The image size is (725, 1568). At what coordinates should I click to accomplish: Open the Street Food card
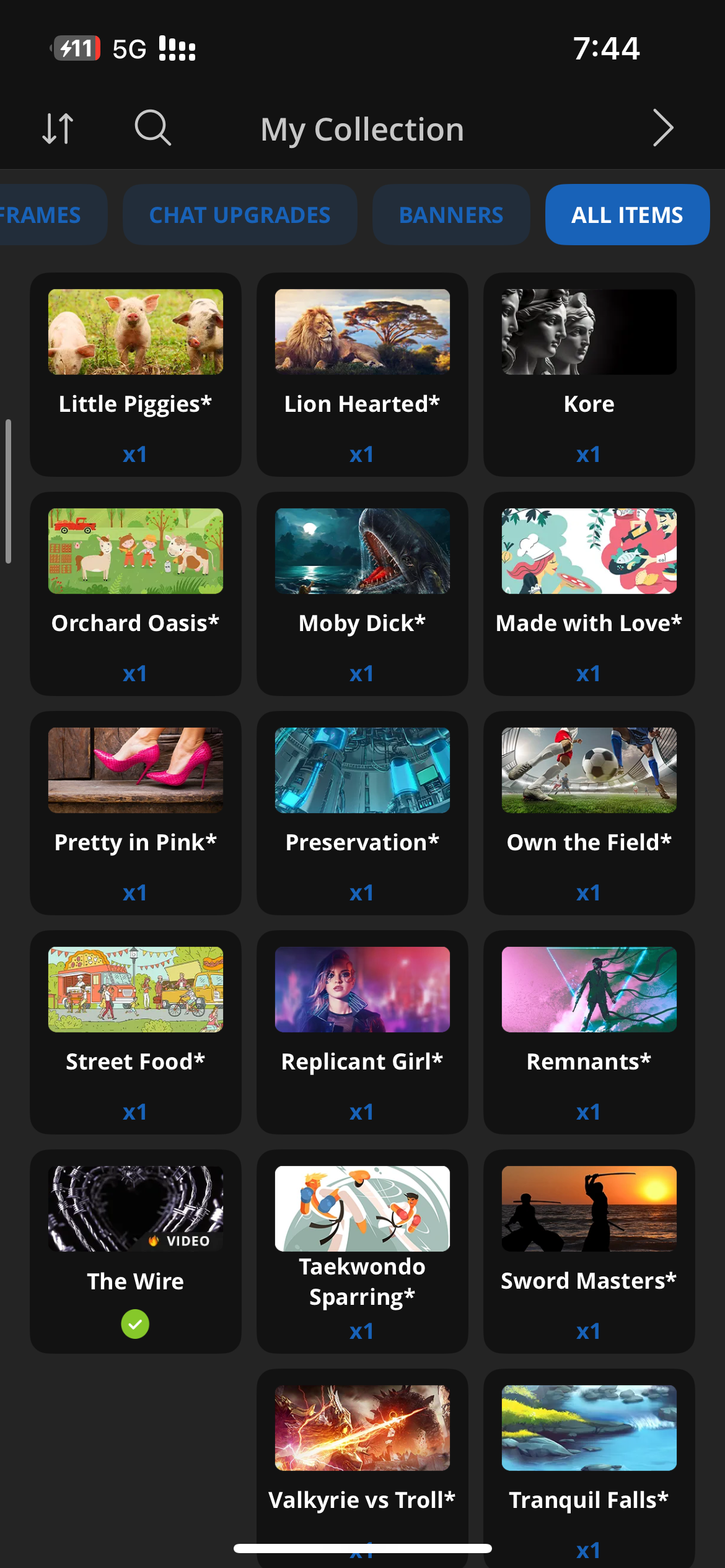point(135,1032)
